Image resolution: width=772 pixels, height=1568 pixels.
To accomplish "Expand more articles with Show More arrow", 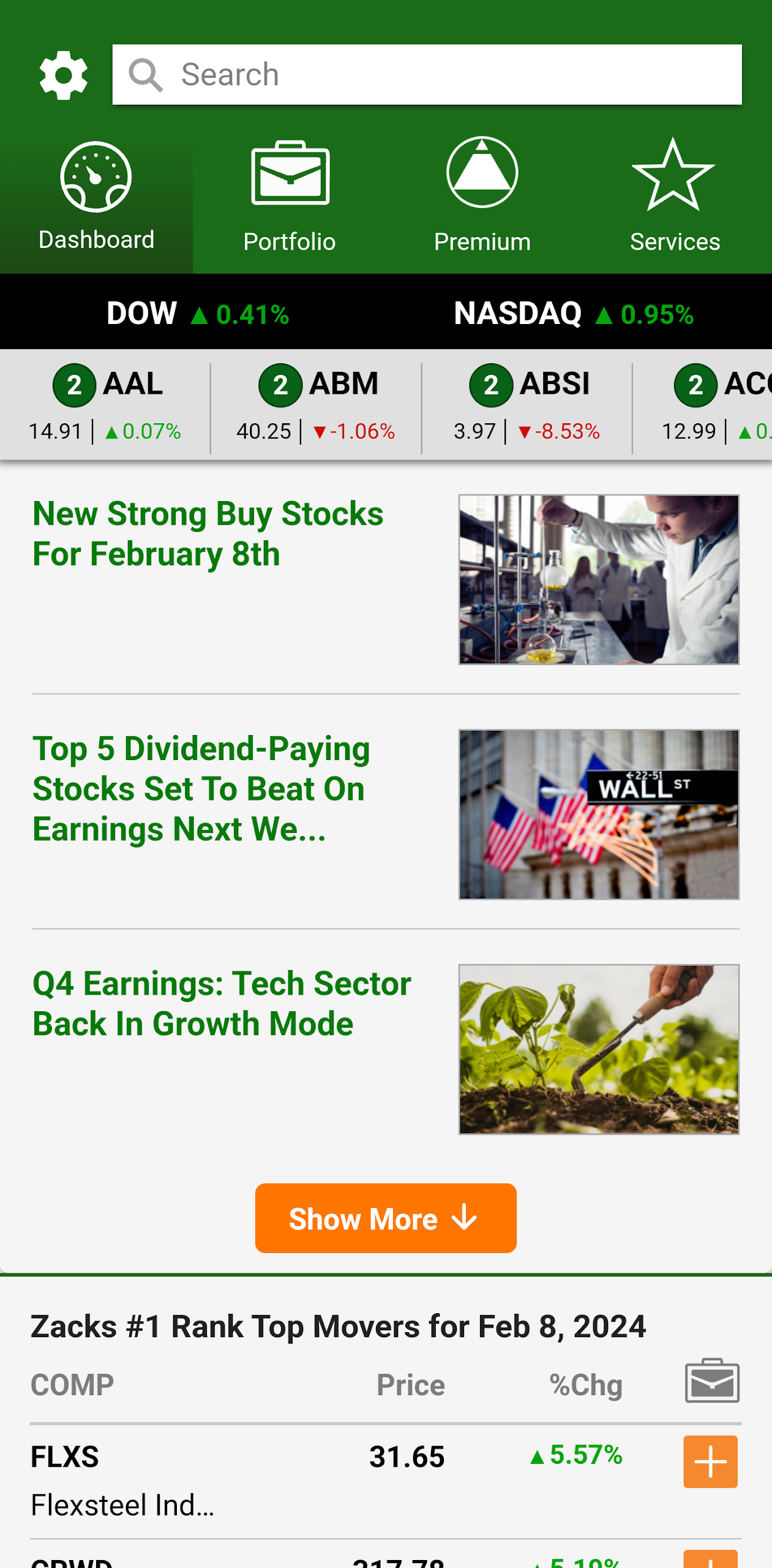I will (386, 1218).
